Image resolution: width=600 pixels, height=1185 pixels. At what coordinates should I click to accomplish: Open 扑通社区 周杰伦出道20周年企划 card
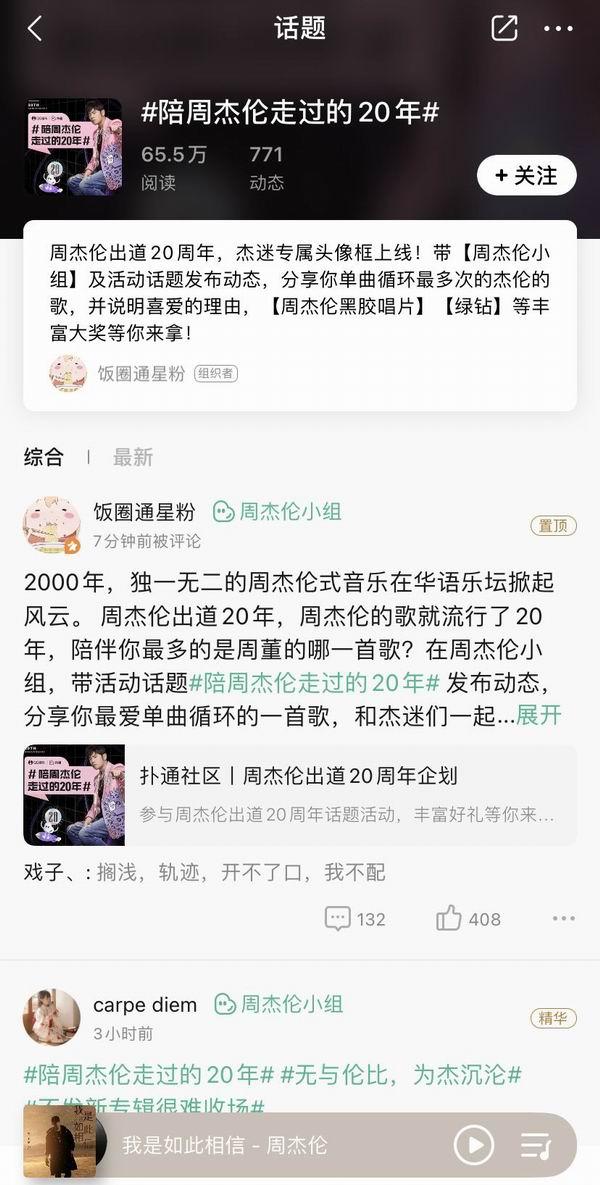tap(300, 795)
